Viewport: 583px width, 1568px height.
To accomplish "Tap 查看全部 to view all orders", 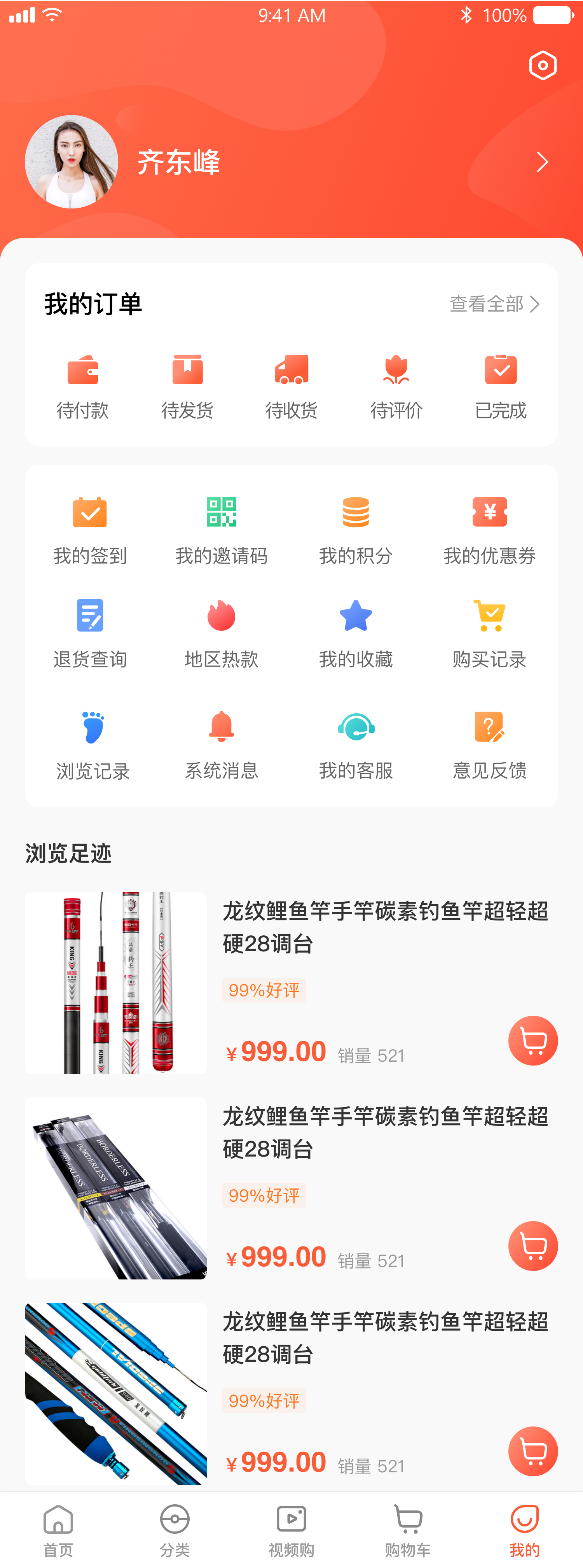I will pos(494,304).
